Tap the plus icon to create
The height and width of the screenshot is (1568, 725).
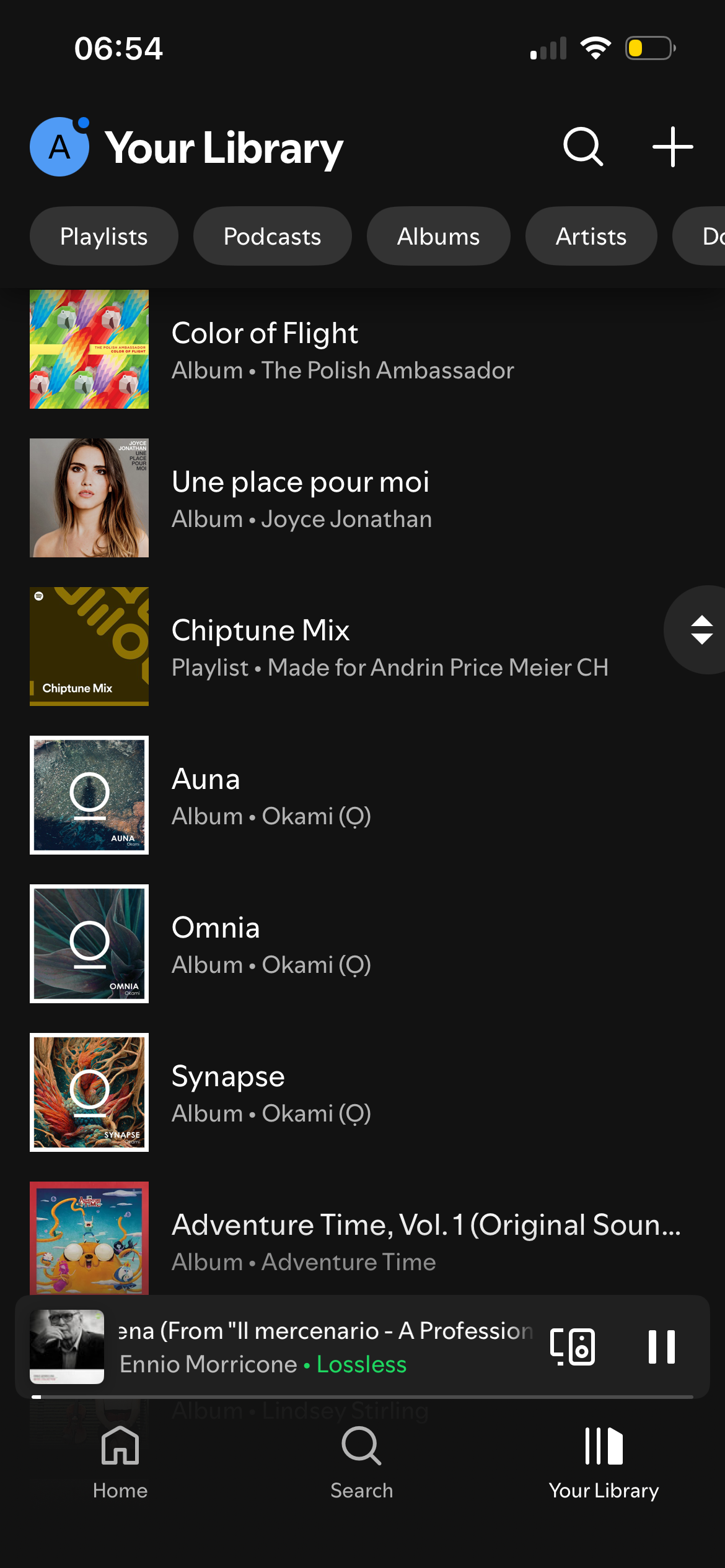672,147
